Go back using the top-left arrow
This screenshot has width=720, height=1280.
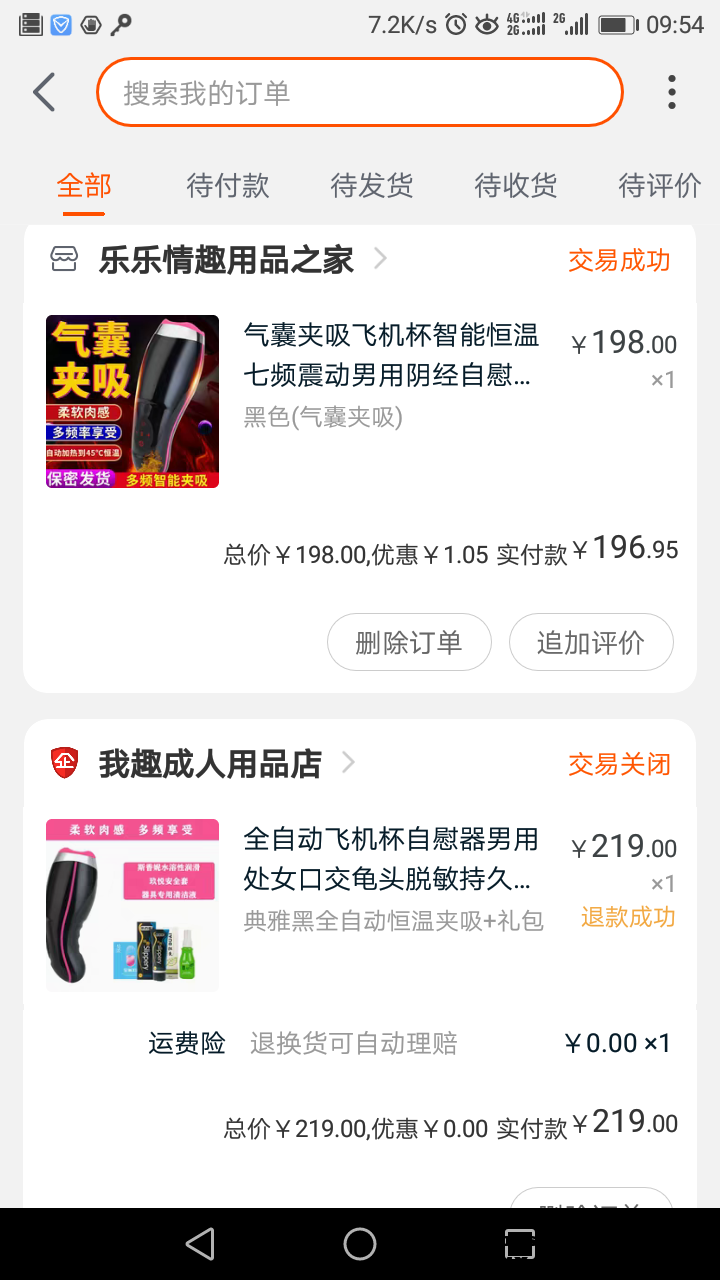[44, 92]
